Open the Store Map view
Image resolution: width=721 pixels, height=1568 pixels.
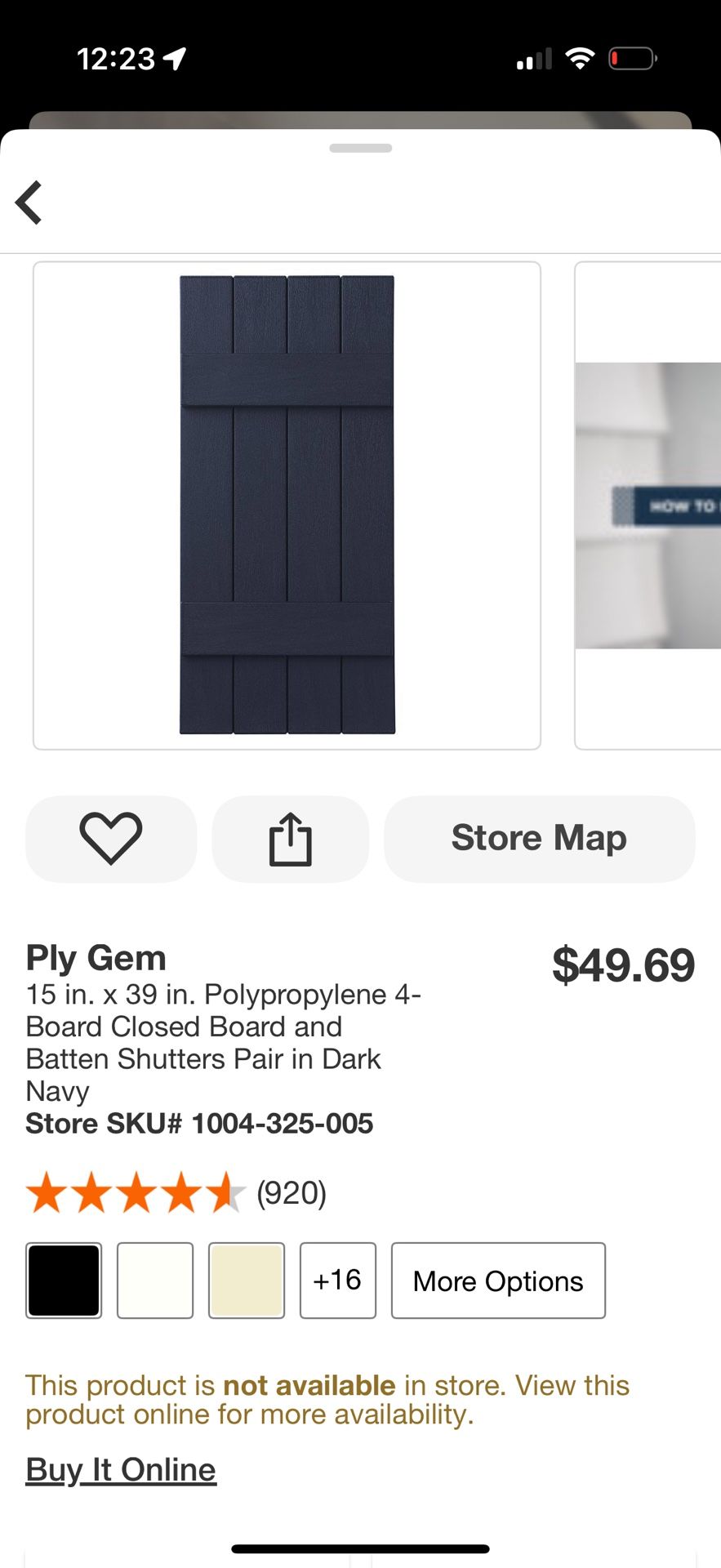pyautogui.click(x=539, y=839)
